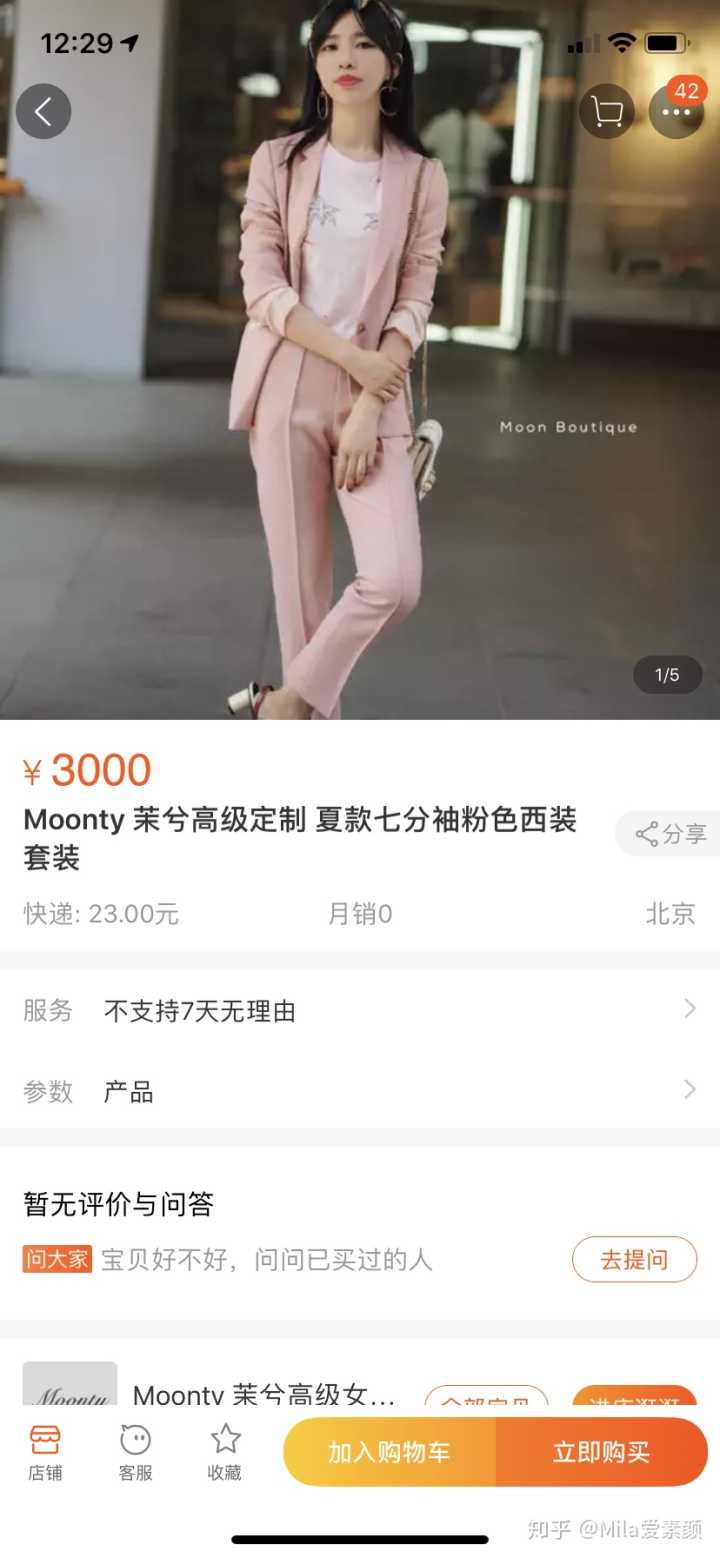The image size is (720, 1558).
Task: Add item to 收藏 favorites
Action: [225, 1452]
